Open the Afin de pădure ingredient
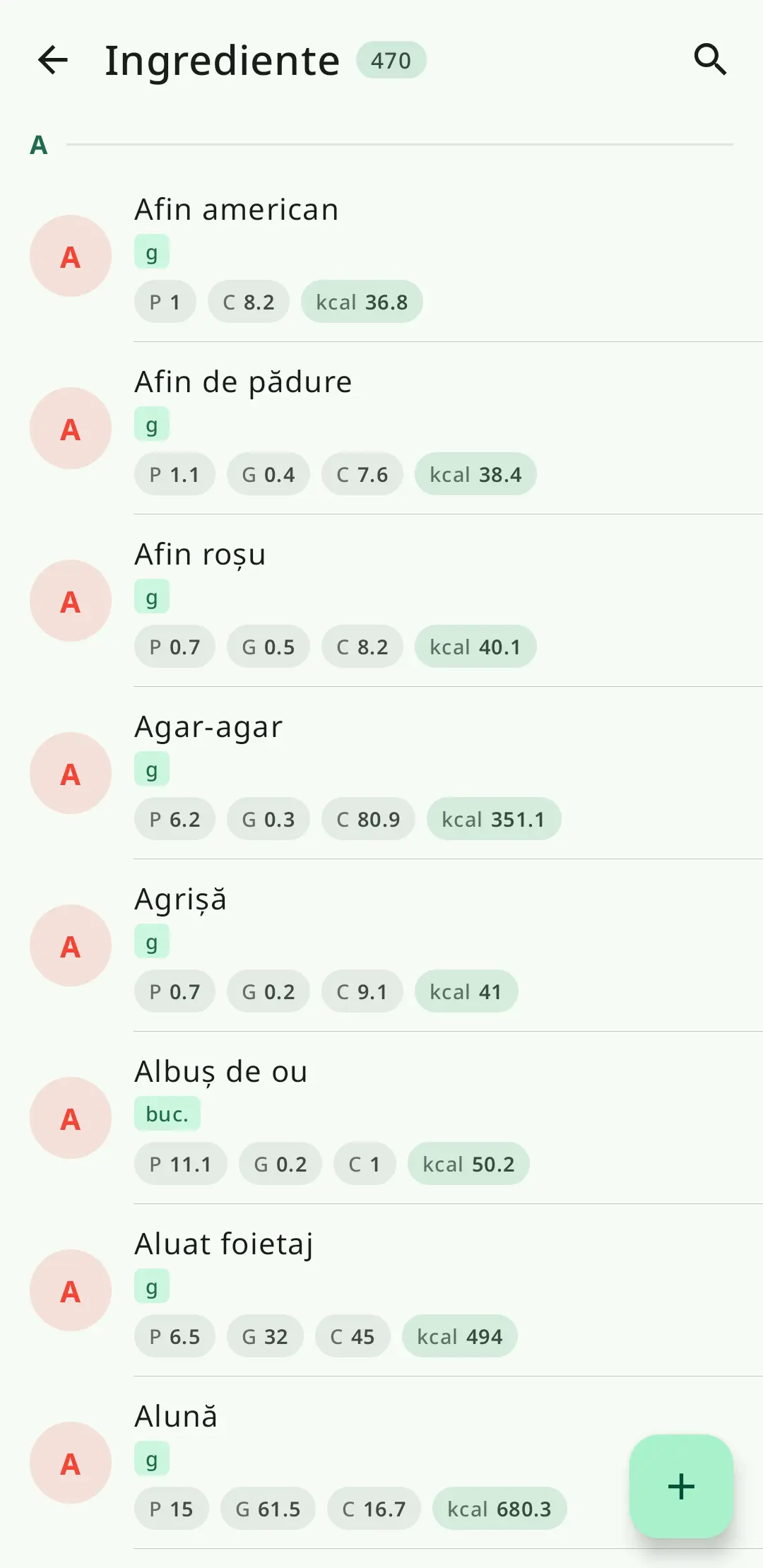Screen dimensions: 763x1568 click(381, 428)
